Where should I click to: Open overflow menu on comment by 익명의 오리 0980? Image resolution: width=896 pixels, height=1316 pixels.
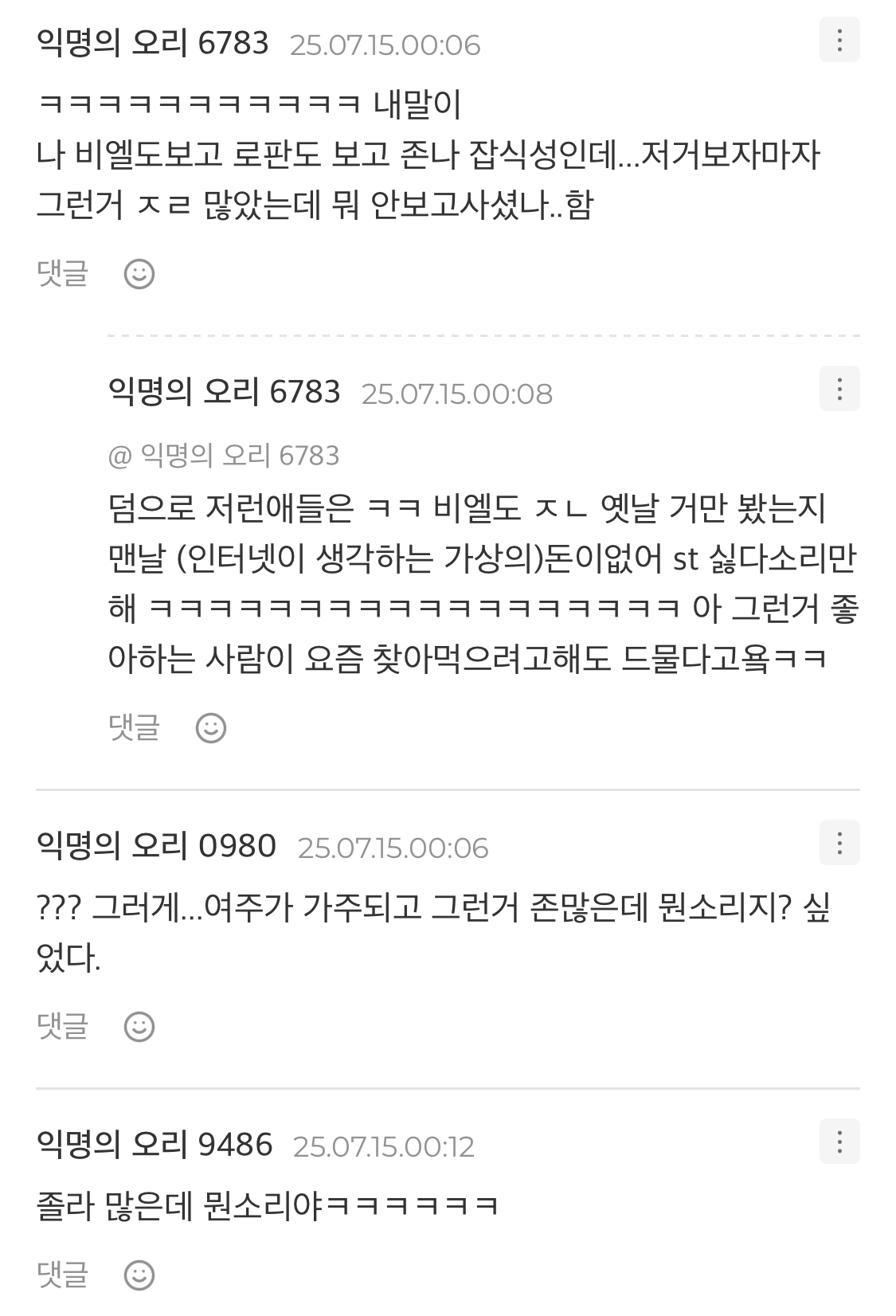(x=839, y=843)
